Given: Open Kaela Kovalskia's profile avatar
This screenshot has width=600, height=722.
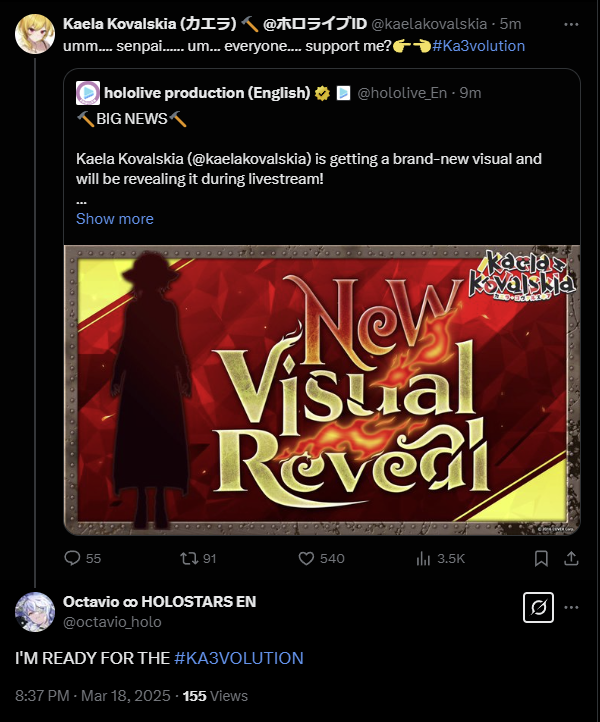Looking at the screenshot, I should point(34,34).
